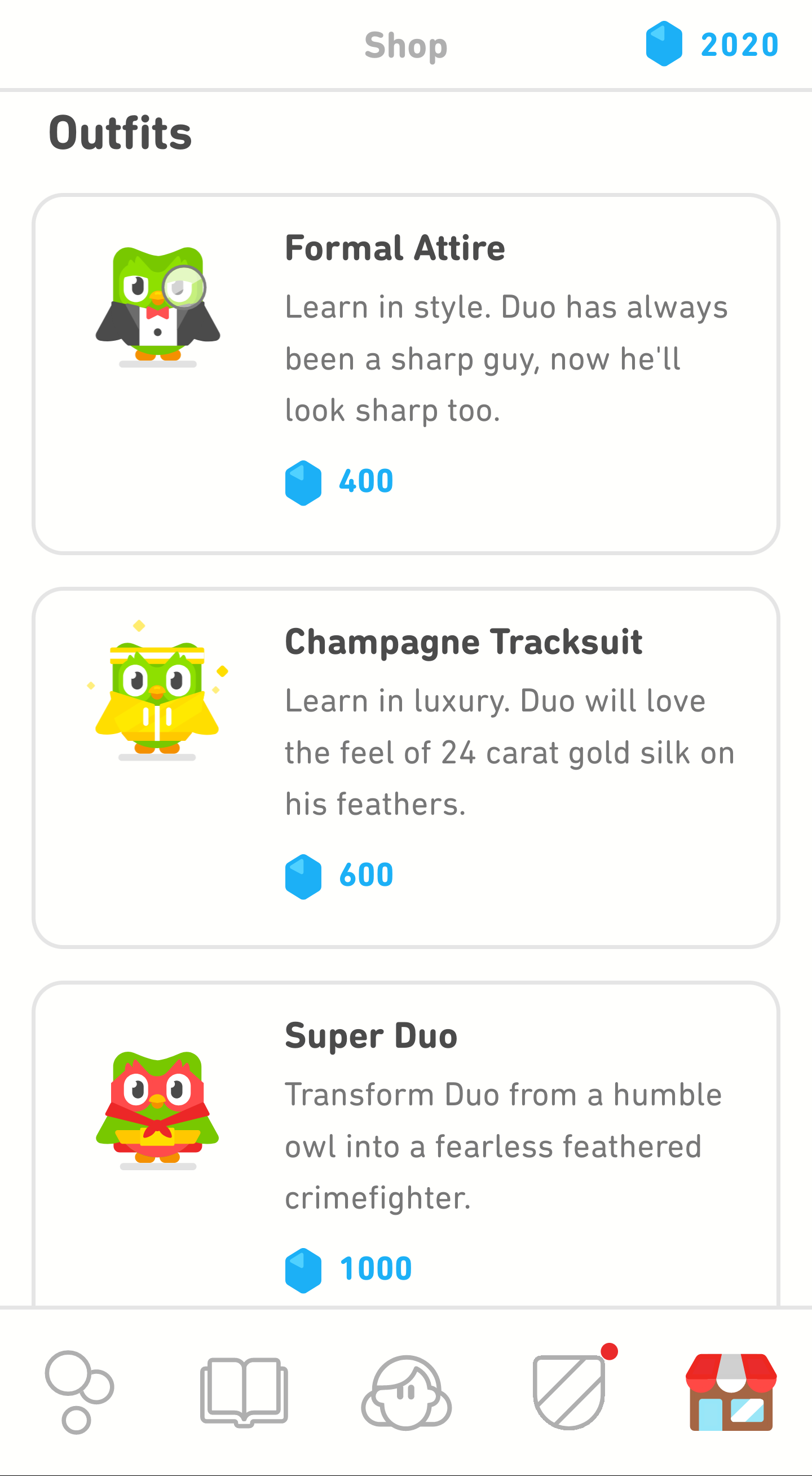The width and height of the screenshot is (812, 1476).
Task: Click the Shop title in the header
Action: point(406,45)
